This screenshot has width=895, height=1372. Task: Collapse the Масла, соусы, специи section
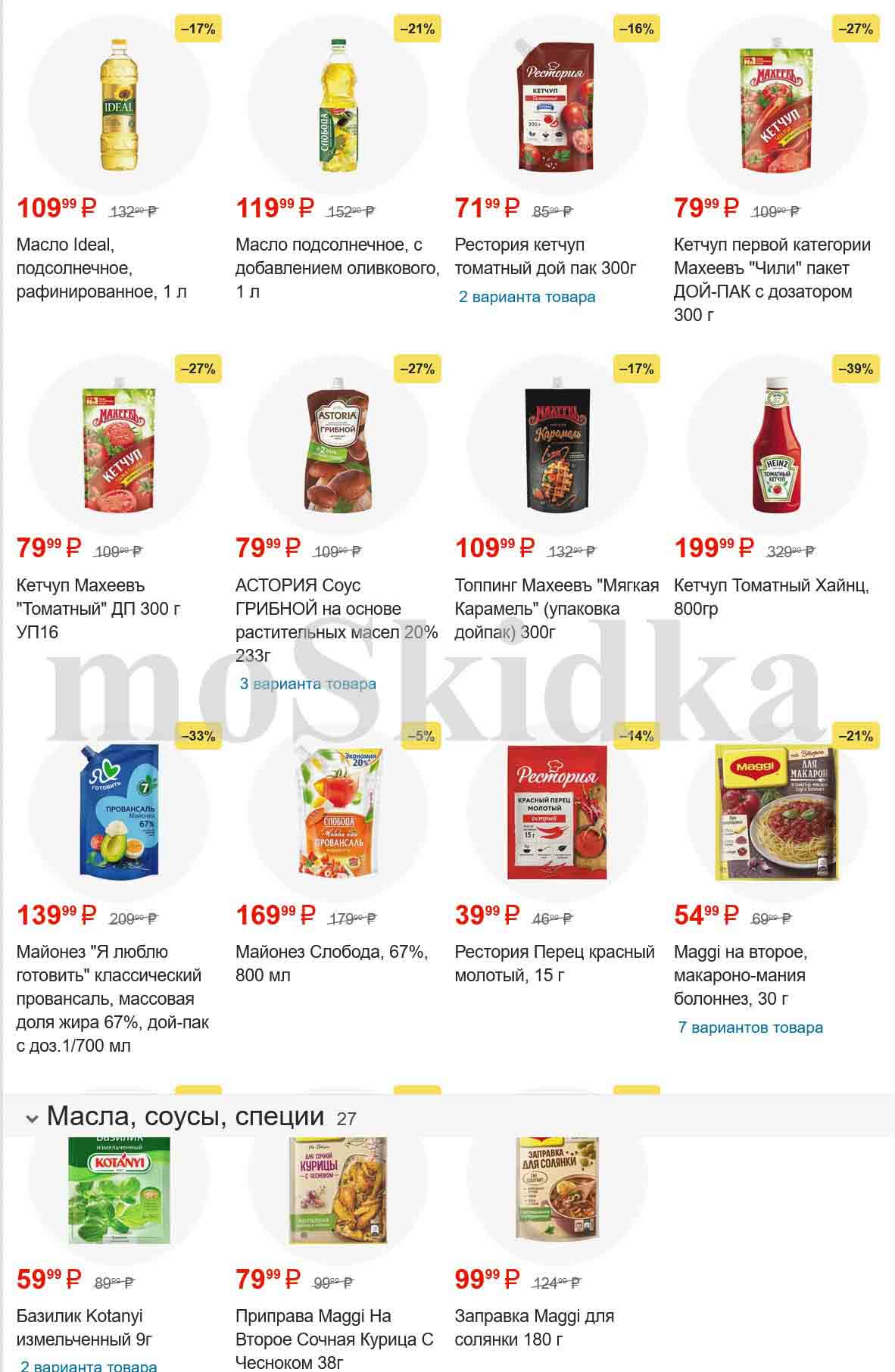point(32,1118)
